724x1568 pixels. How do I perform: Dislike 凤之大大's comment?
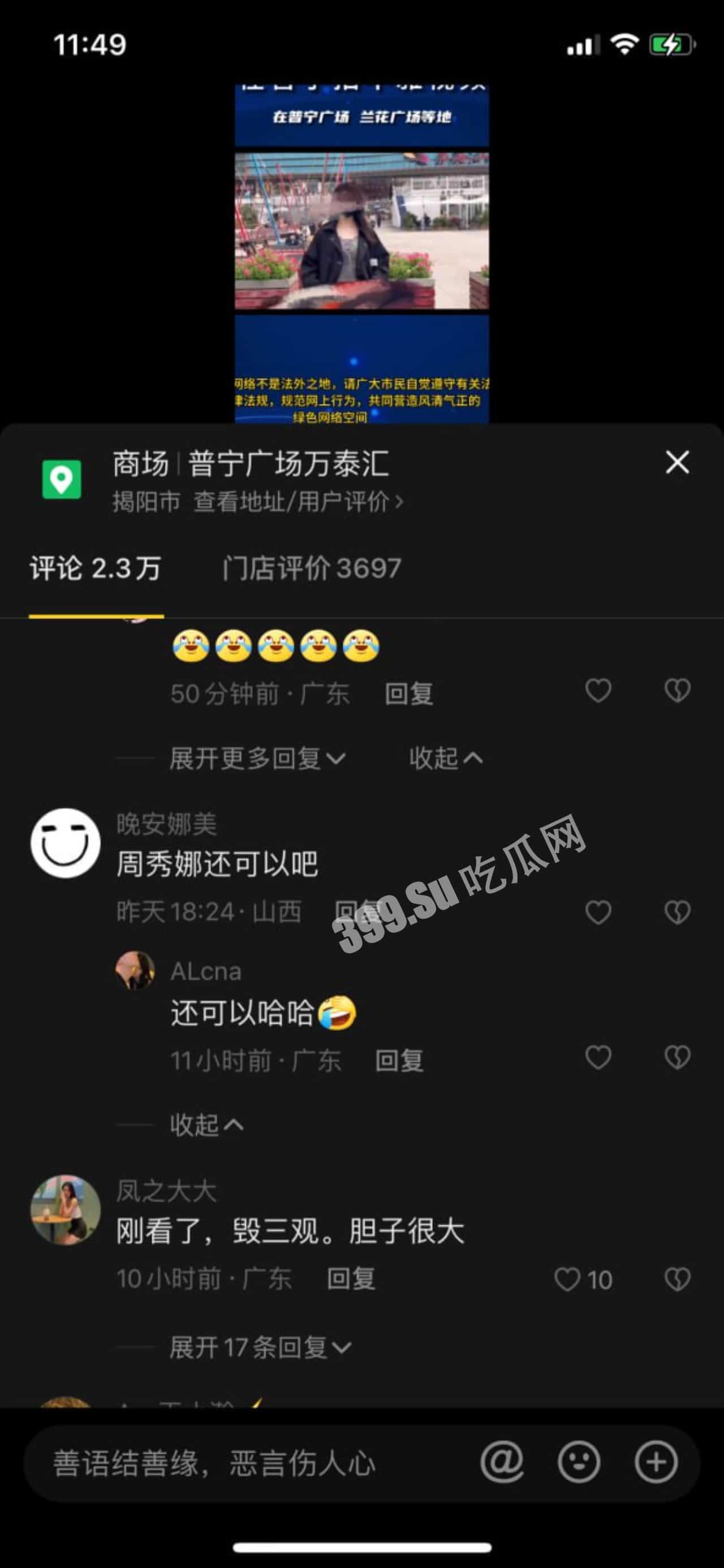click(677, 1280)
